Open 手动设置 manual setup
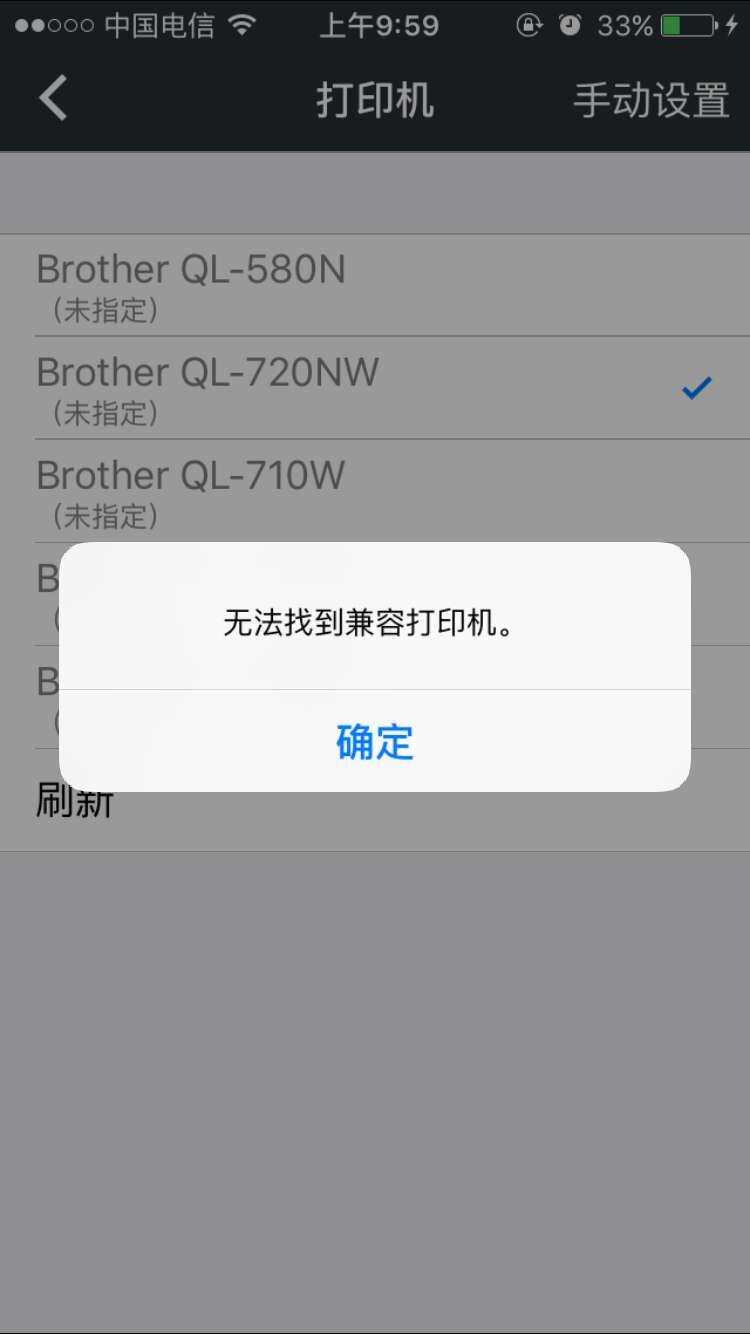The height and width of the screenshot is (1334, 750). point(651,101)
